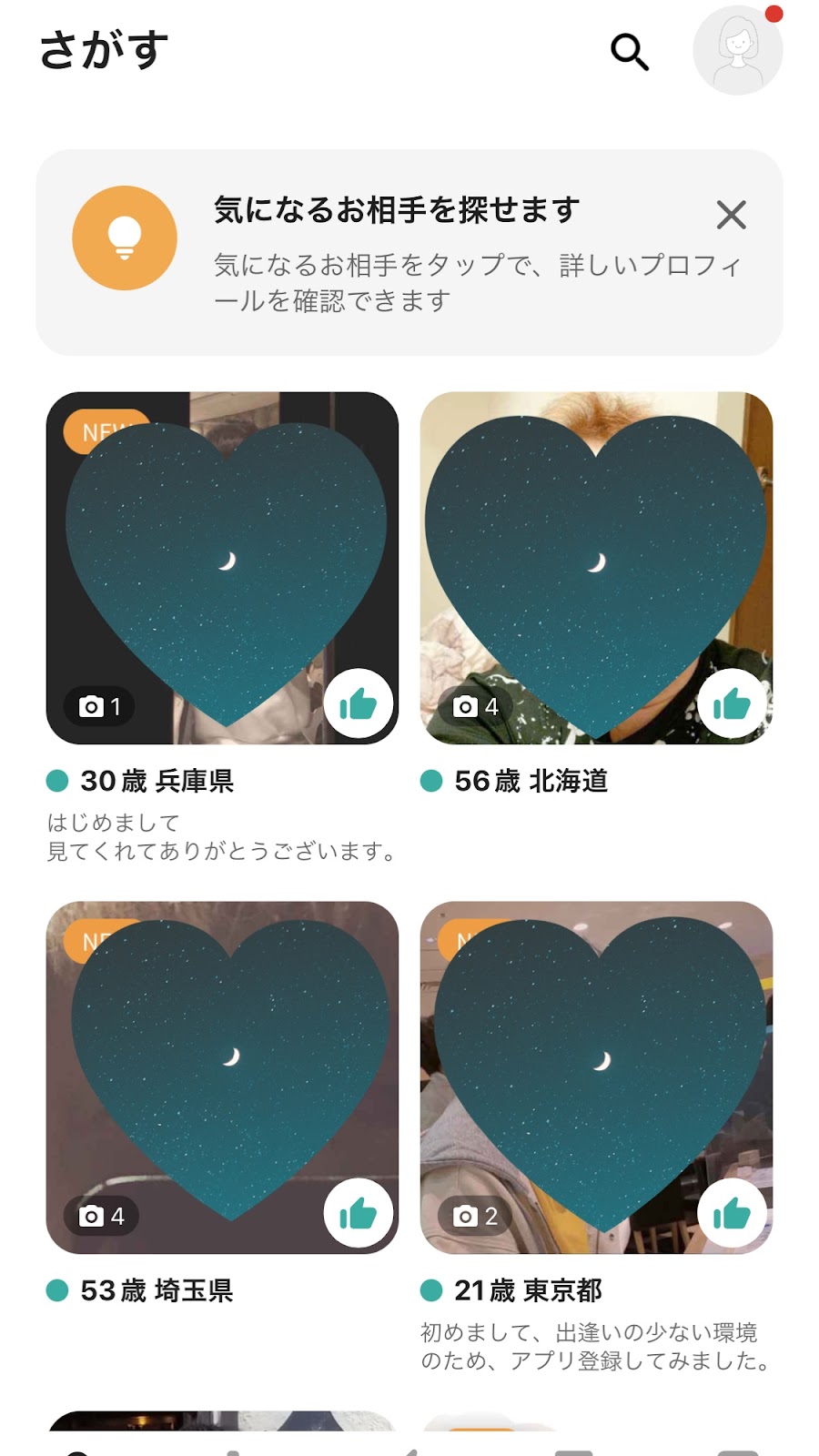Tap thumbs-up on 53歳 埼玉県

pos(359,1213)
